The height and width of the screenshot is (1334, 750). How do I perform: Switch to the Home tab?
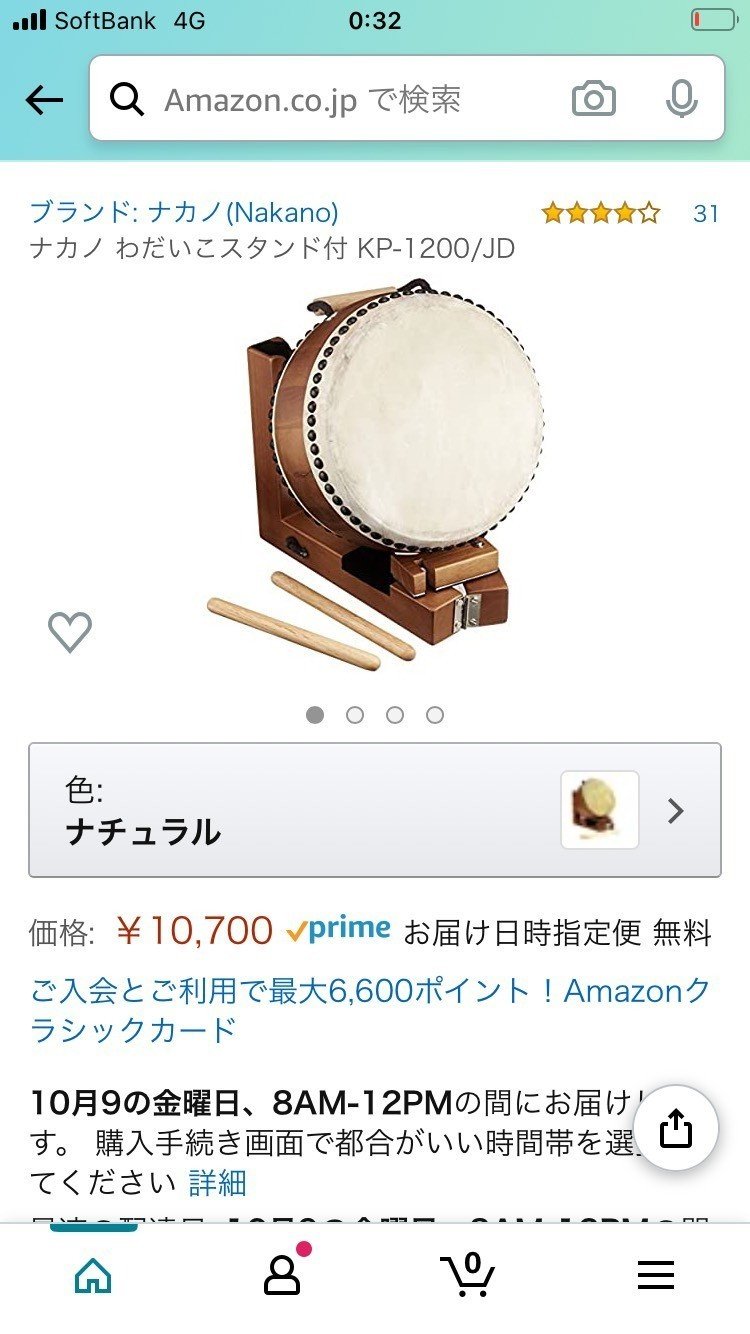tap(94, 1274)
